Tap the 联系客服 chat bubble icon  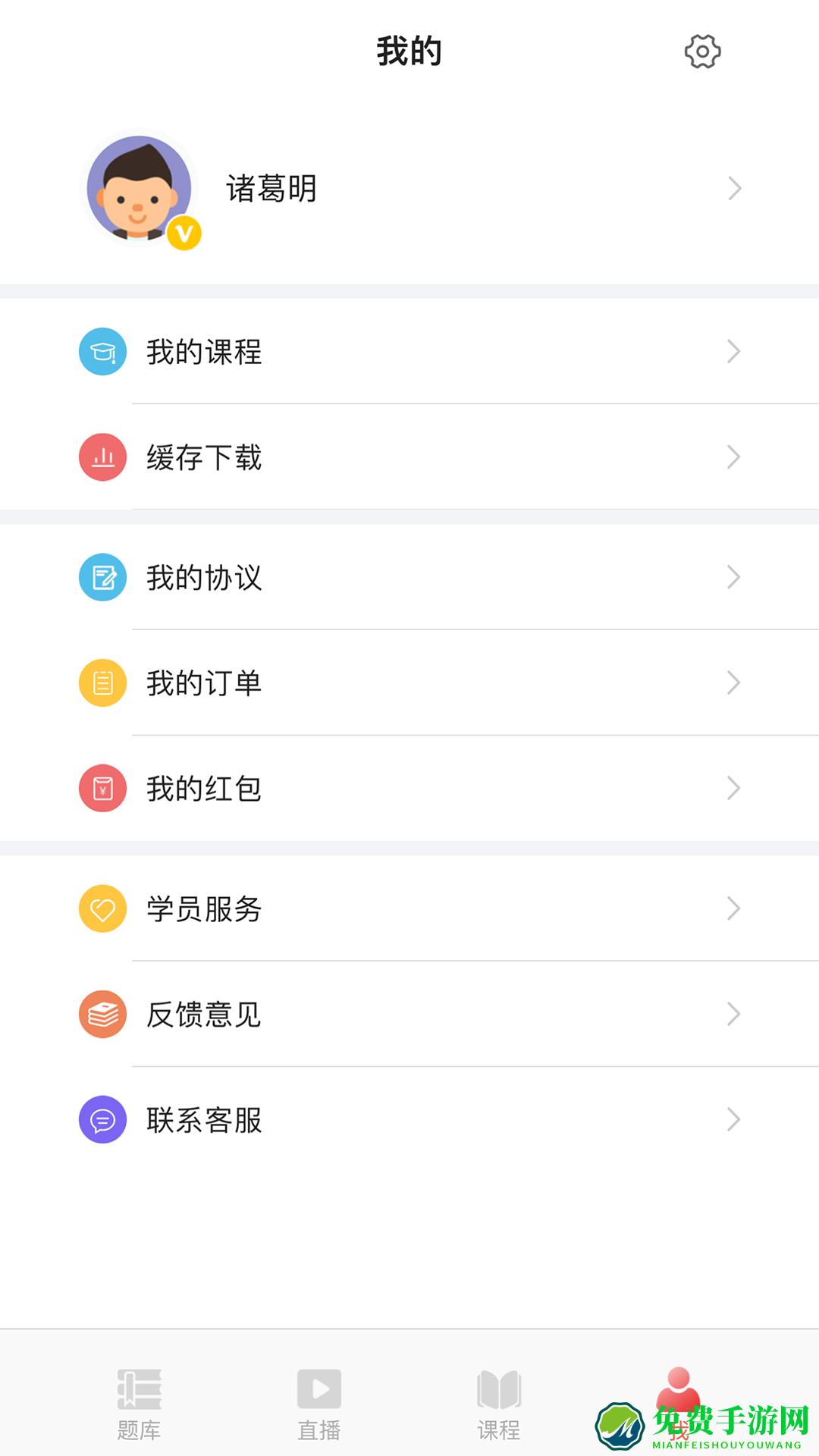(102, 1121)
